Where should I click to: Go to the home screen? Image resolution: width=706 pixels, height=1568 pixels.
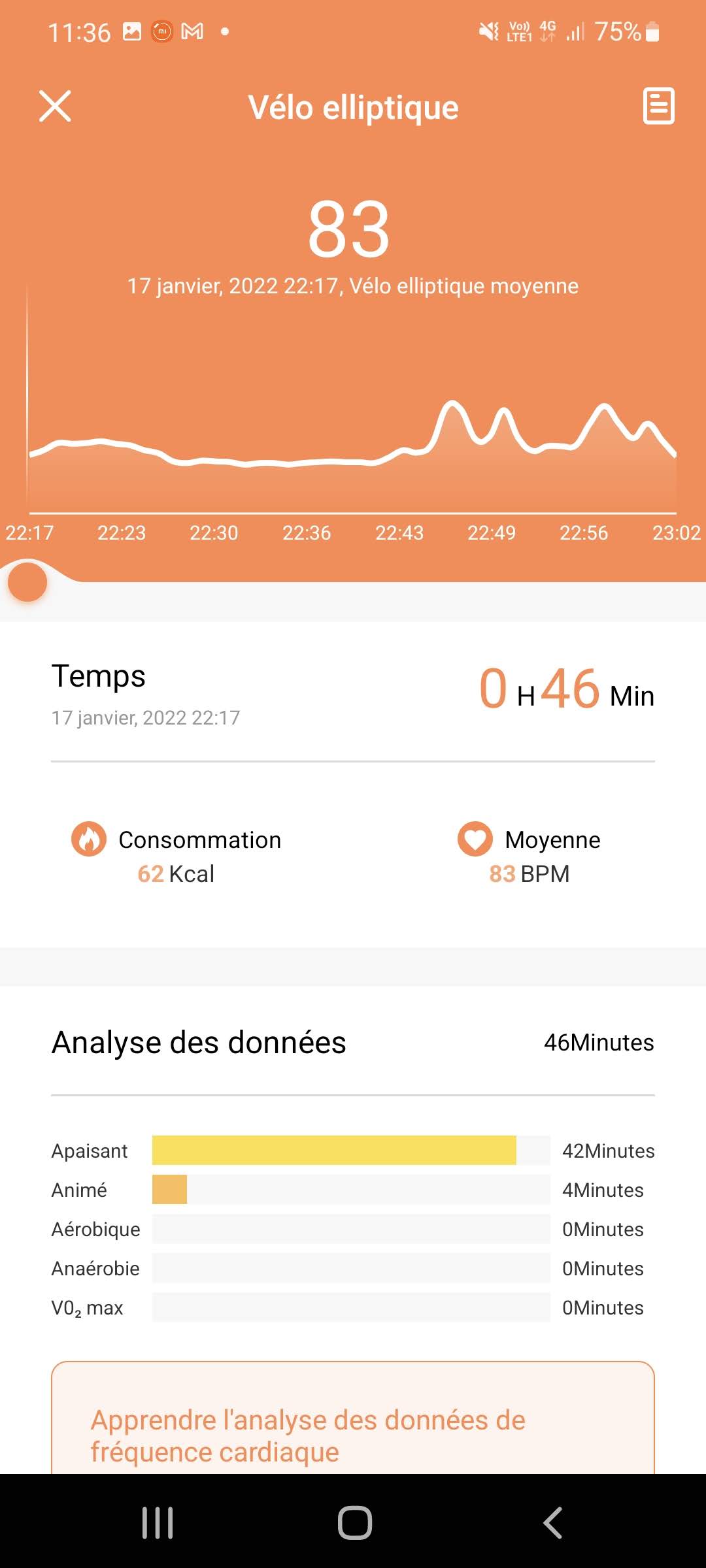pos(354,1523)
